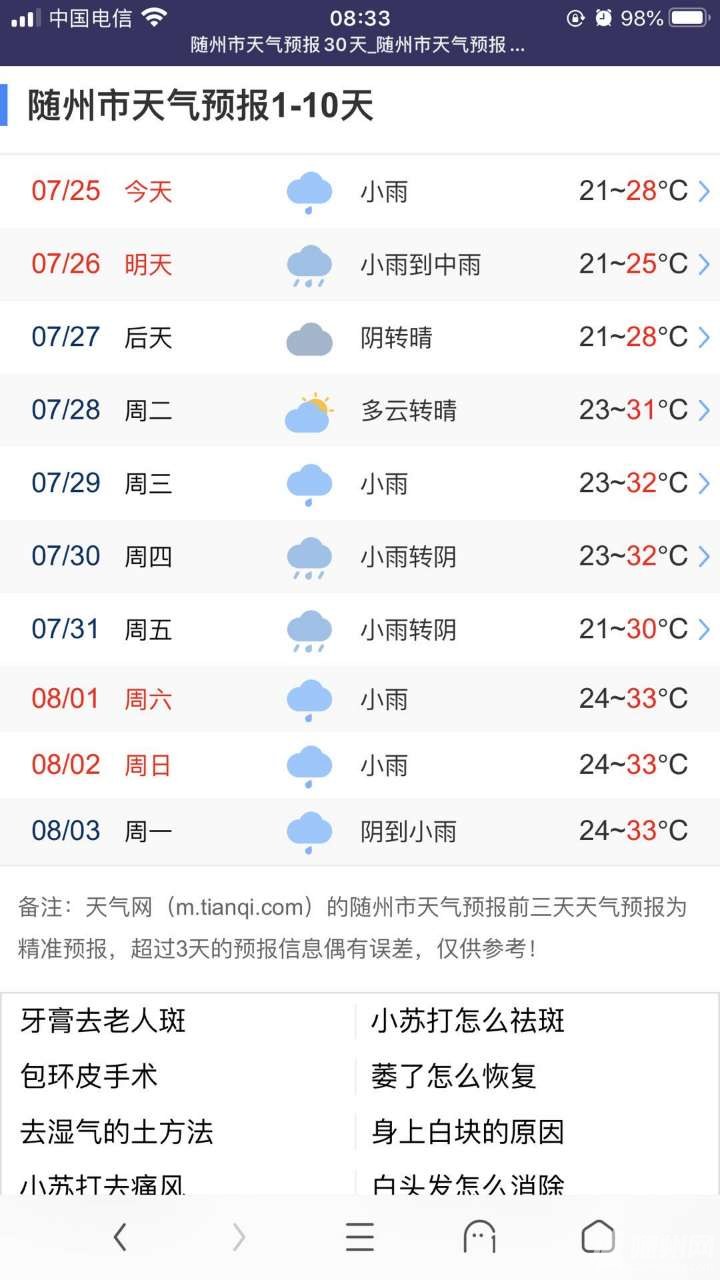The width and height of the screenshot is (720, 1280).
Task: Open the browser menu button
Action: tap(360, 1237)
